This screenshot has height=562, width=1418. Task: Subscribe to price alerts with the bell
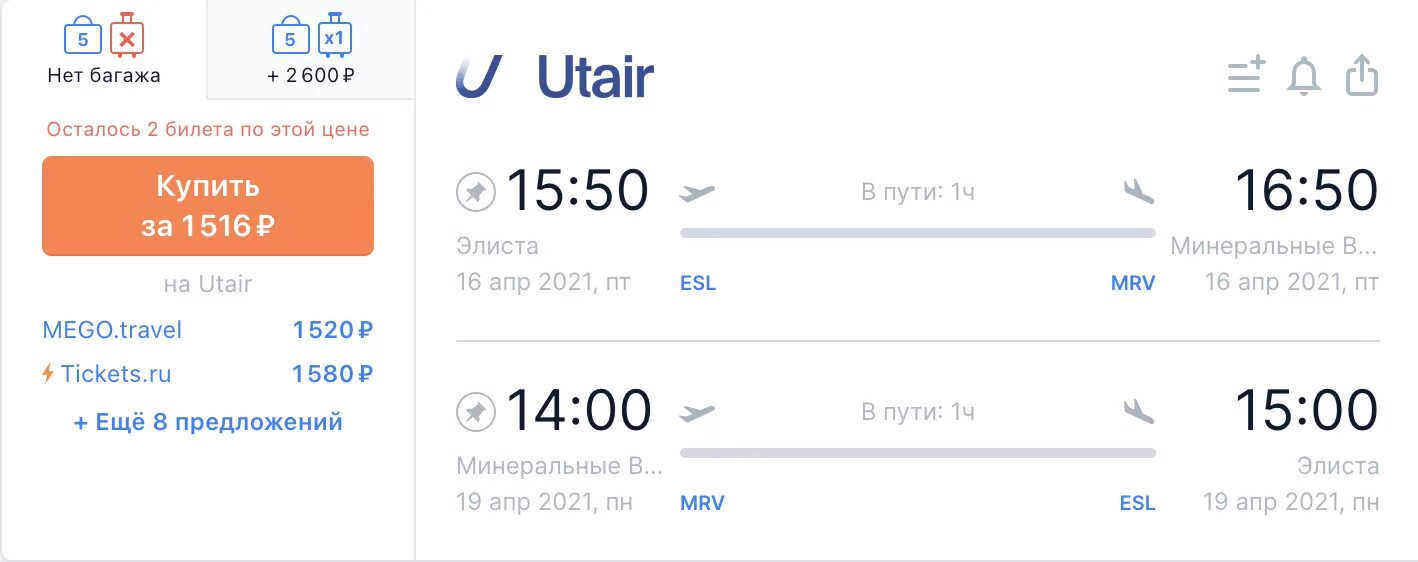1303,77
